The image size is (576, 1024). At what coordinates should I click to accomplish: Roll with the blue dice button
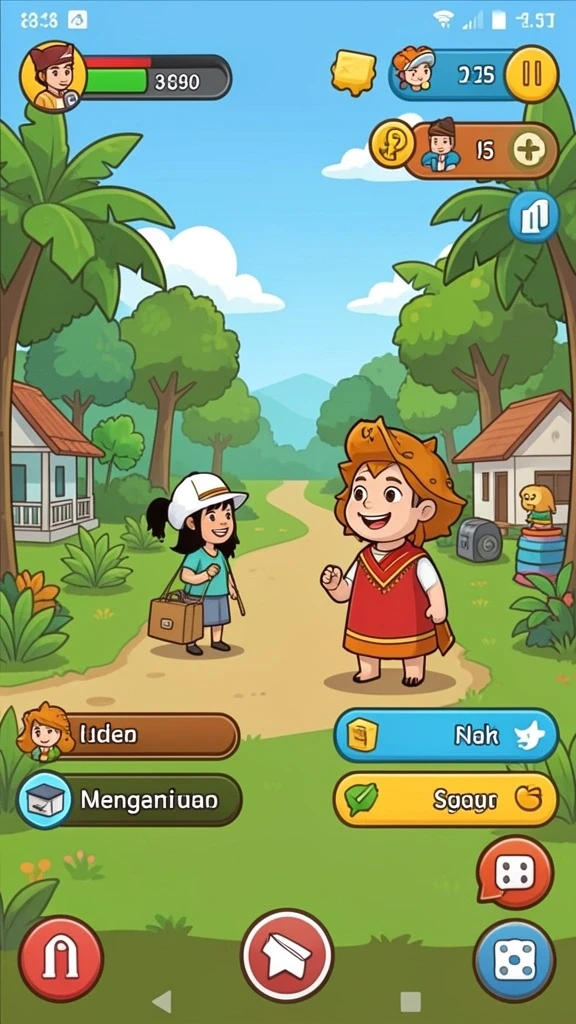point(515,960)
